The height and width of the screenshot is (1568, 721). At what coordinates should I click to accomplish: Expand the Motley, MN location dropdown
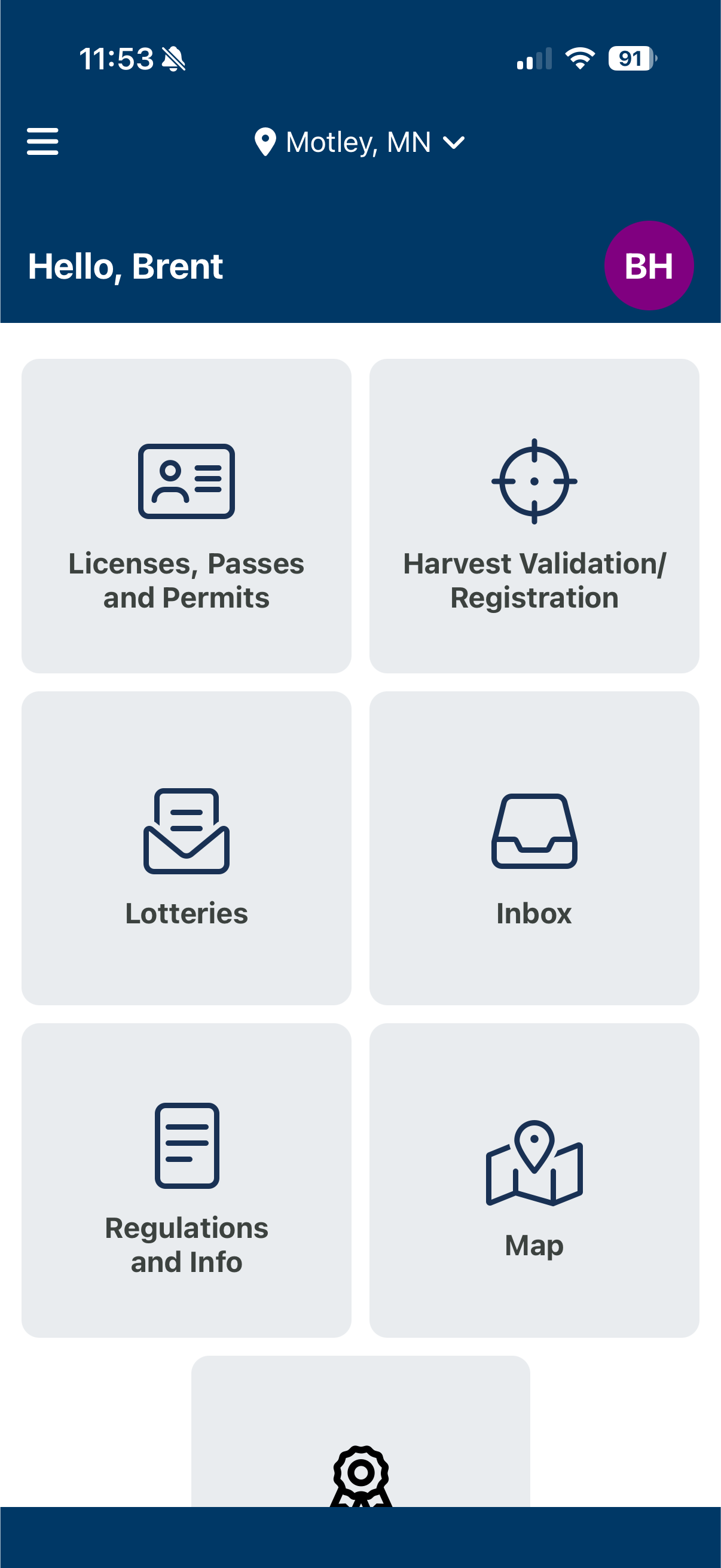(359, 142)
